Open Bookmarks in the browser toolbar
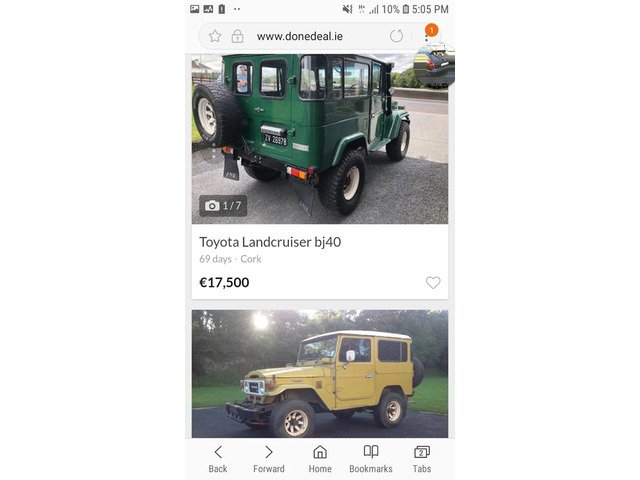This screenshot has width=640, height=480. 371,459
